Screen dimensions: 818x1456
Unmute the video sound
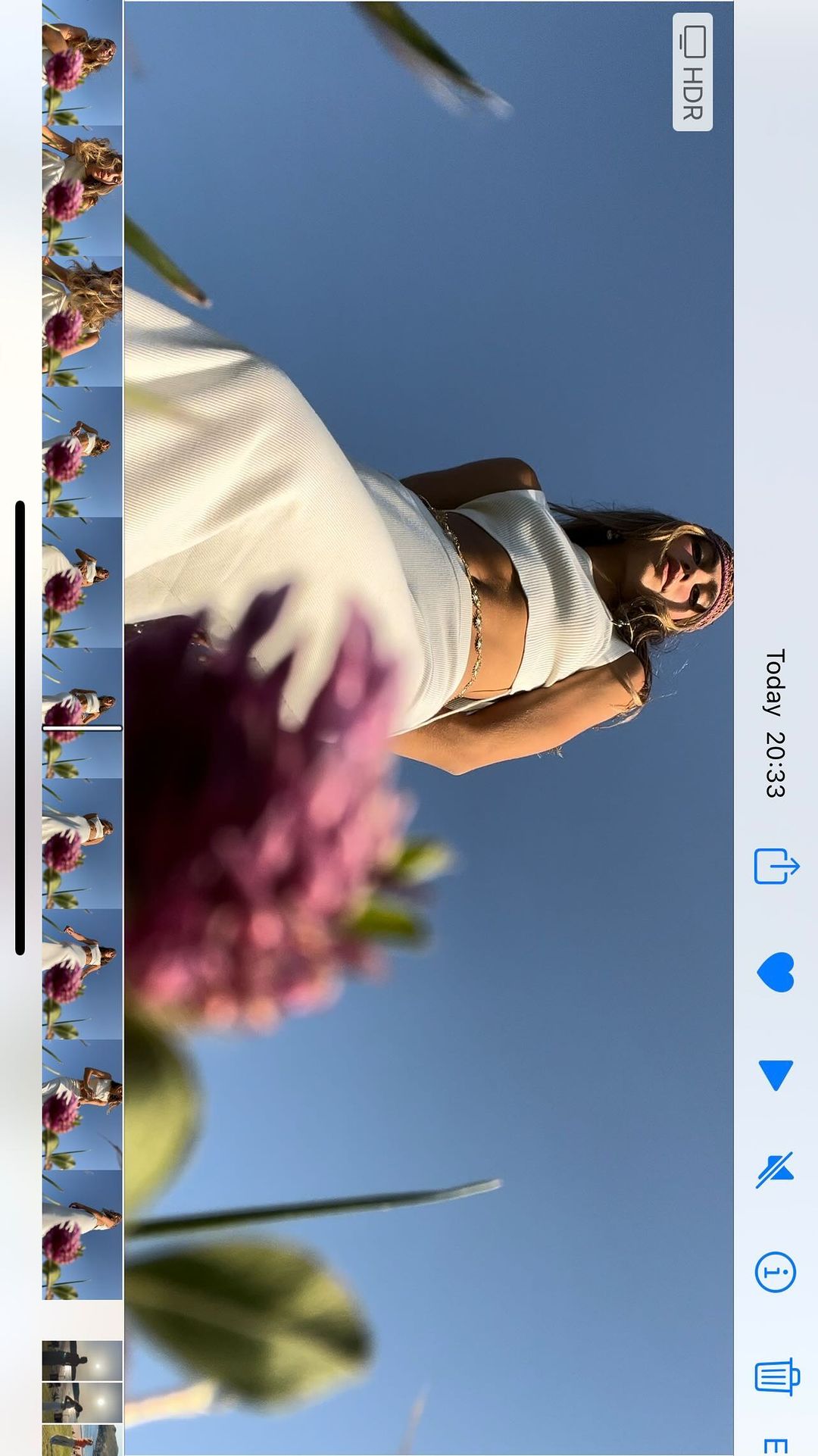pyautogui.click(x=776, y=1170)
